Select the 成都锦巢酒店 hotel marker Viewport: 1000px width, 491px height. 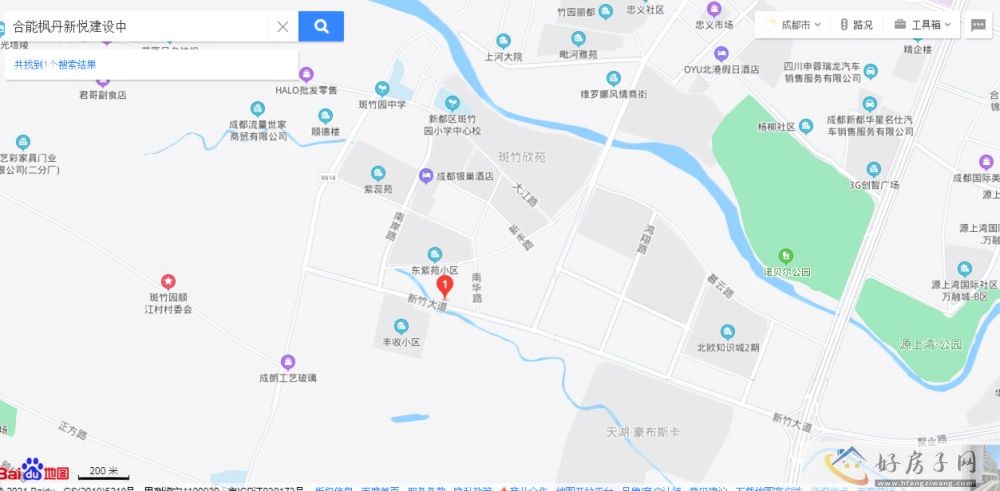click(426, 175)
